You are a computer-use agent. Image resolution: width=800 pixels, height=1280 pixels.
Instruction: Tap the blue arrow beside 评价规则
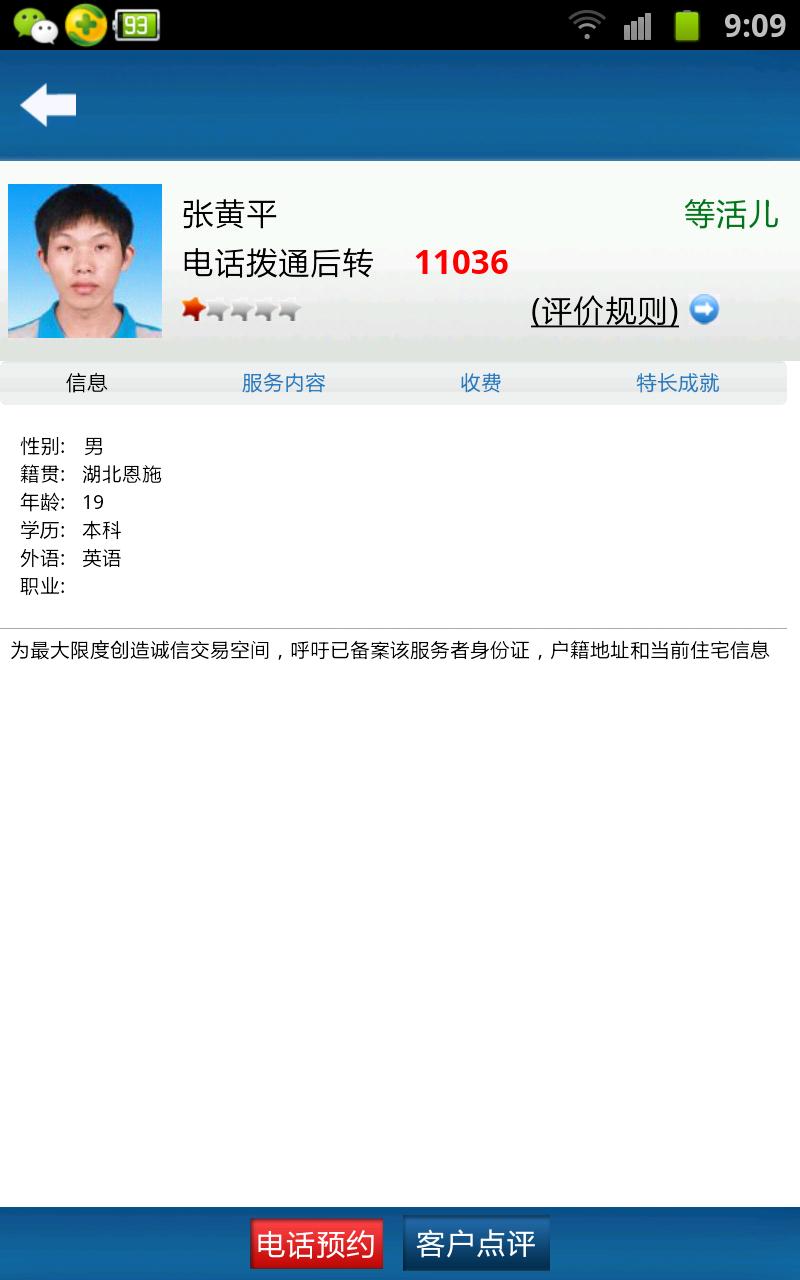[x=704, y=310]
